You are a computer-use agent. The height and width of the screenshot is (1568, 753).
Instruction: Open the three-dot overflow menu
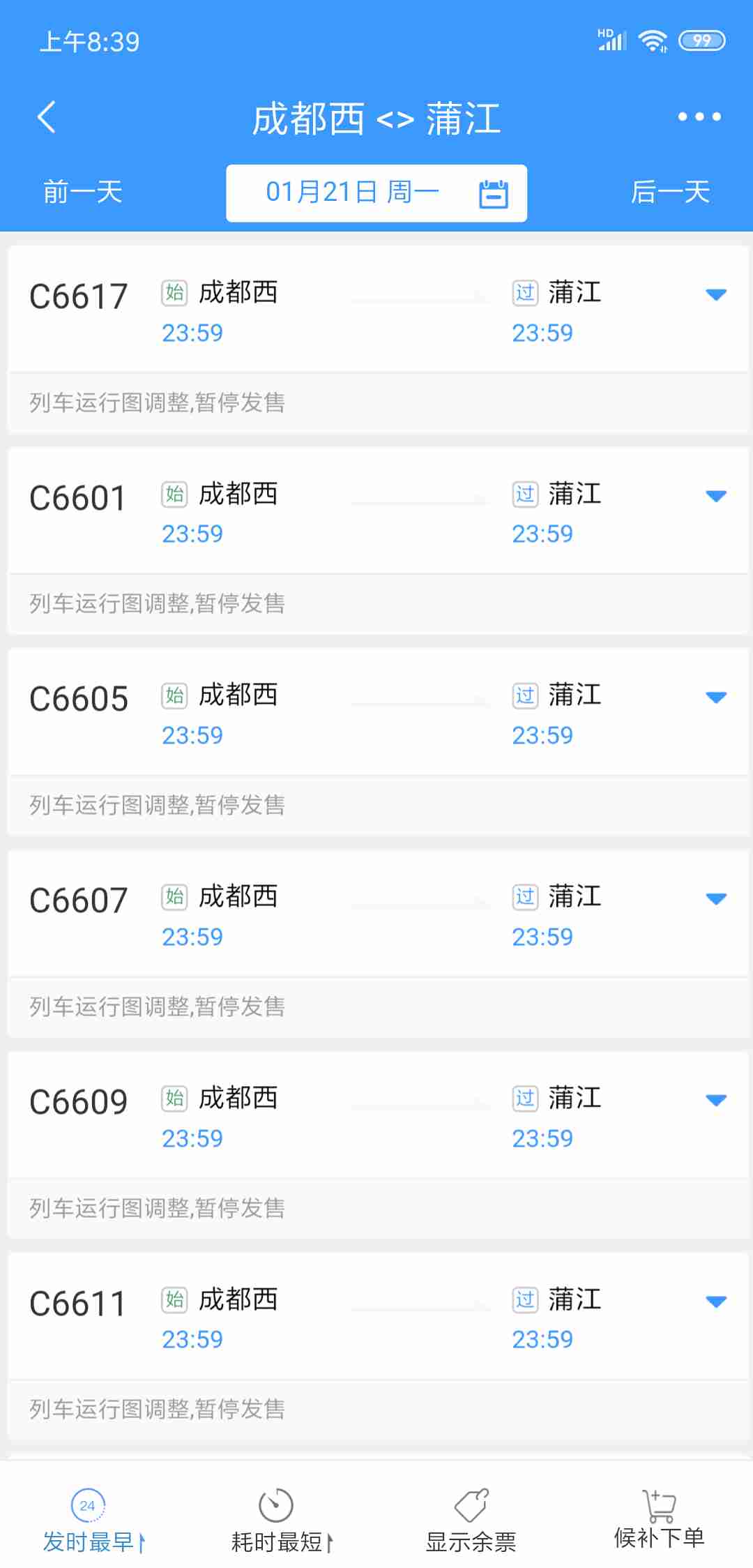699,116
